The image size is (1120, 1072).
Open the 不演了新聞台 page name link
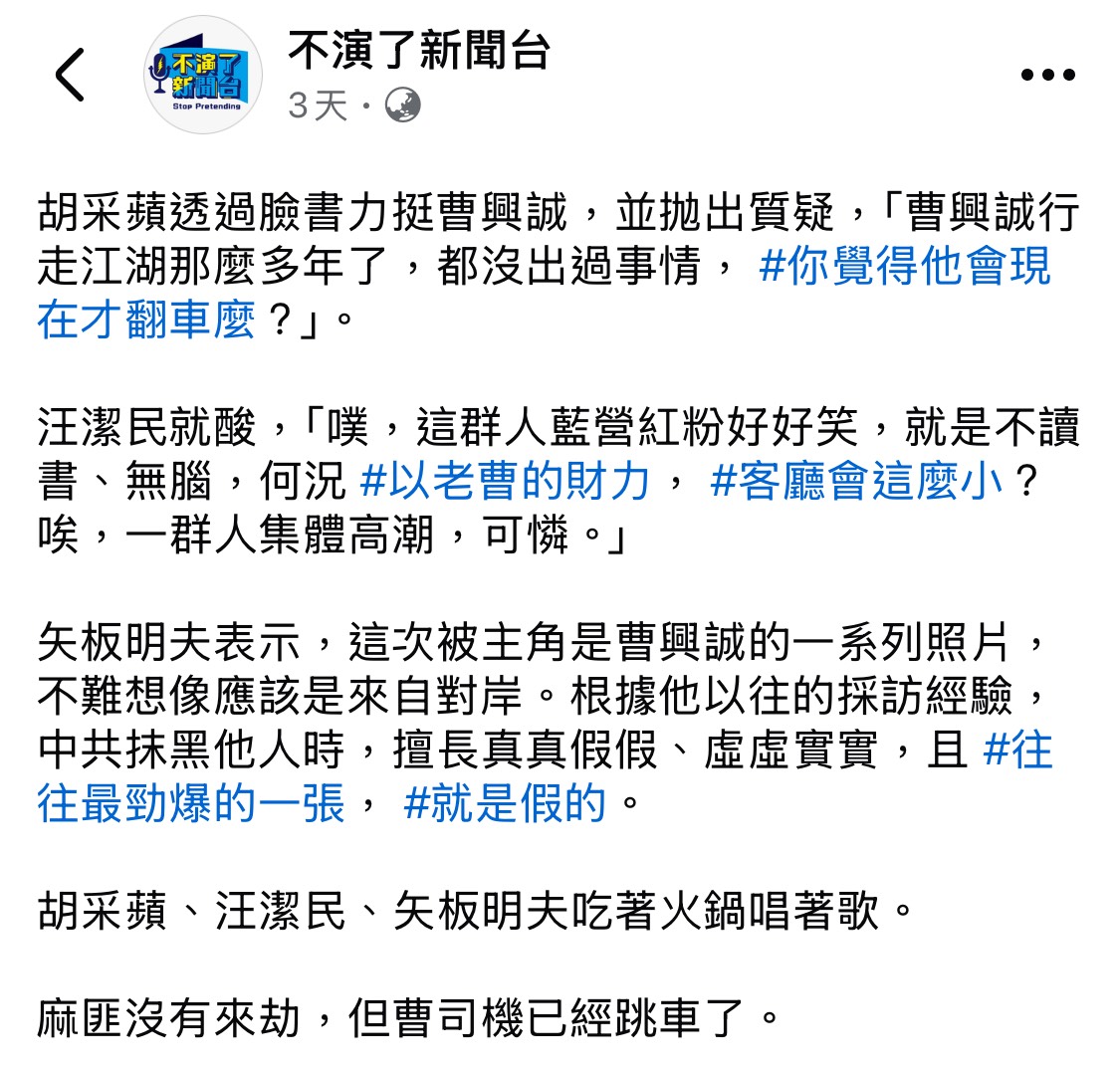point(419,52)
